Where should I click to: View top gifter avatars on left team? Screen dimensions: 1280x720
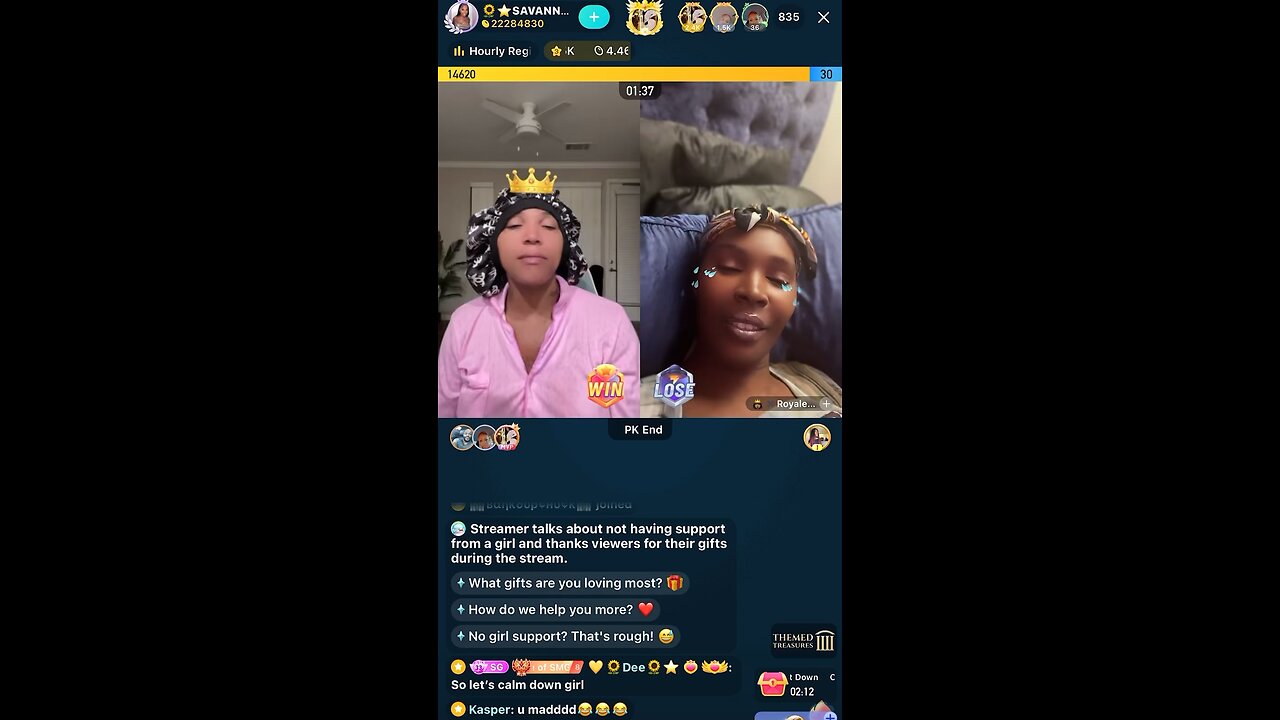[x=485, y=437]
